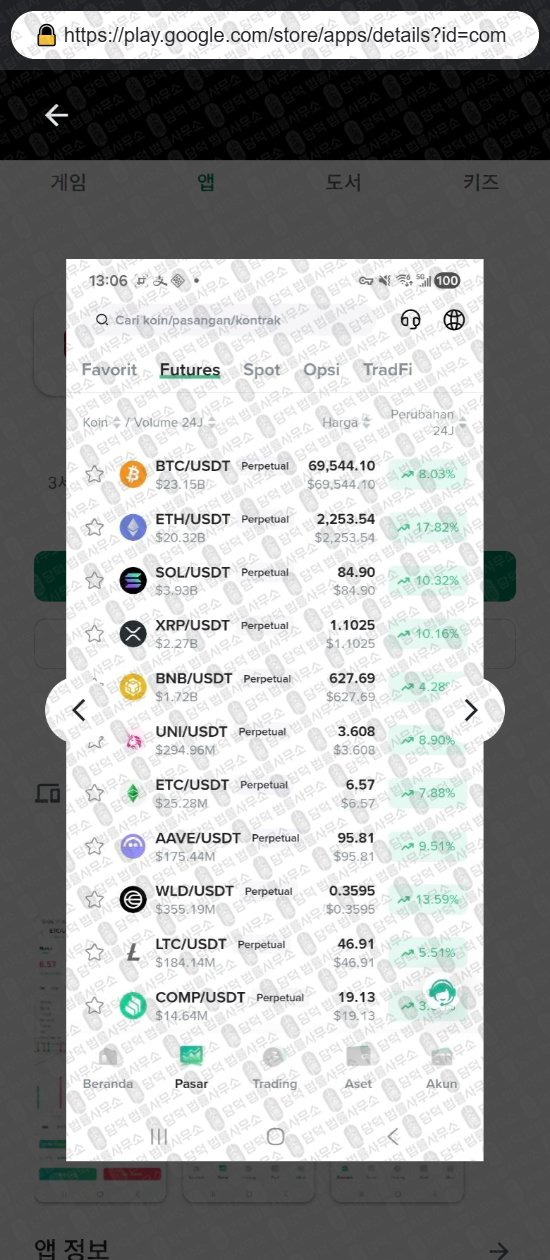Show the next screenshot
This screenshot has width=550, height=1260.
pos(471,710)
